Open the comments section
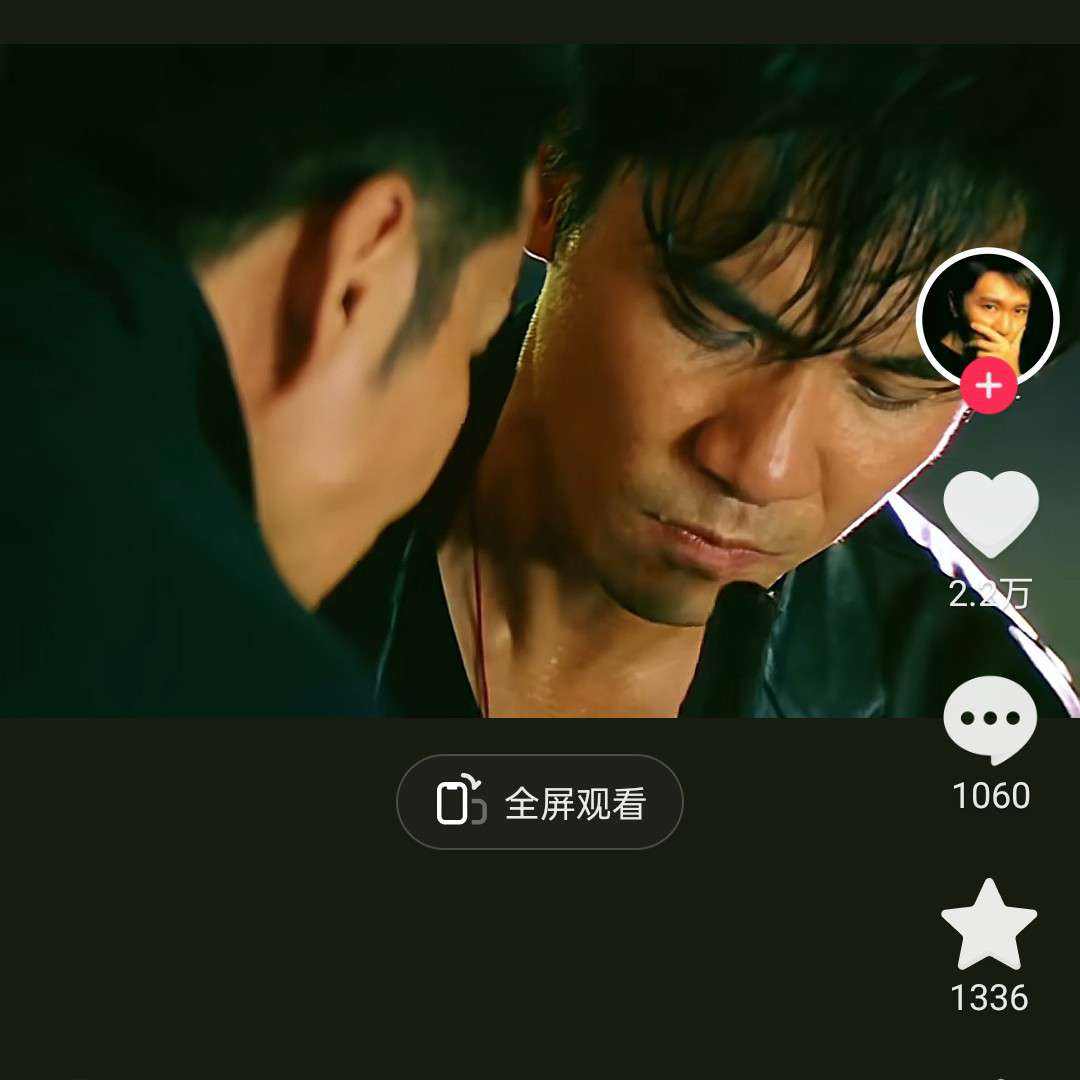This screenshot has height=1080, width=1080. pos(990,720)
